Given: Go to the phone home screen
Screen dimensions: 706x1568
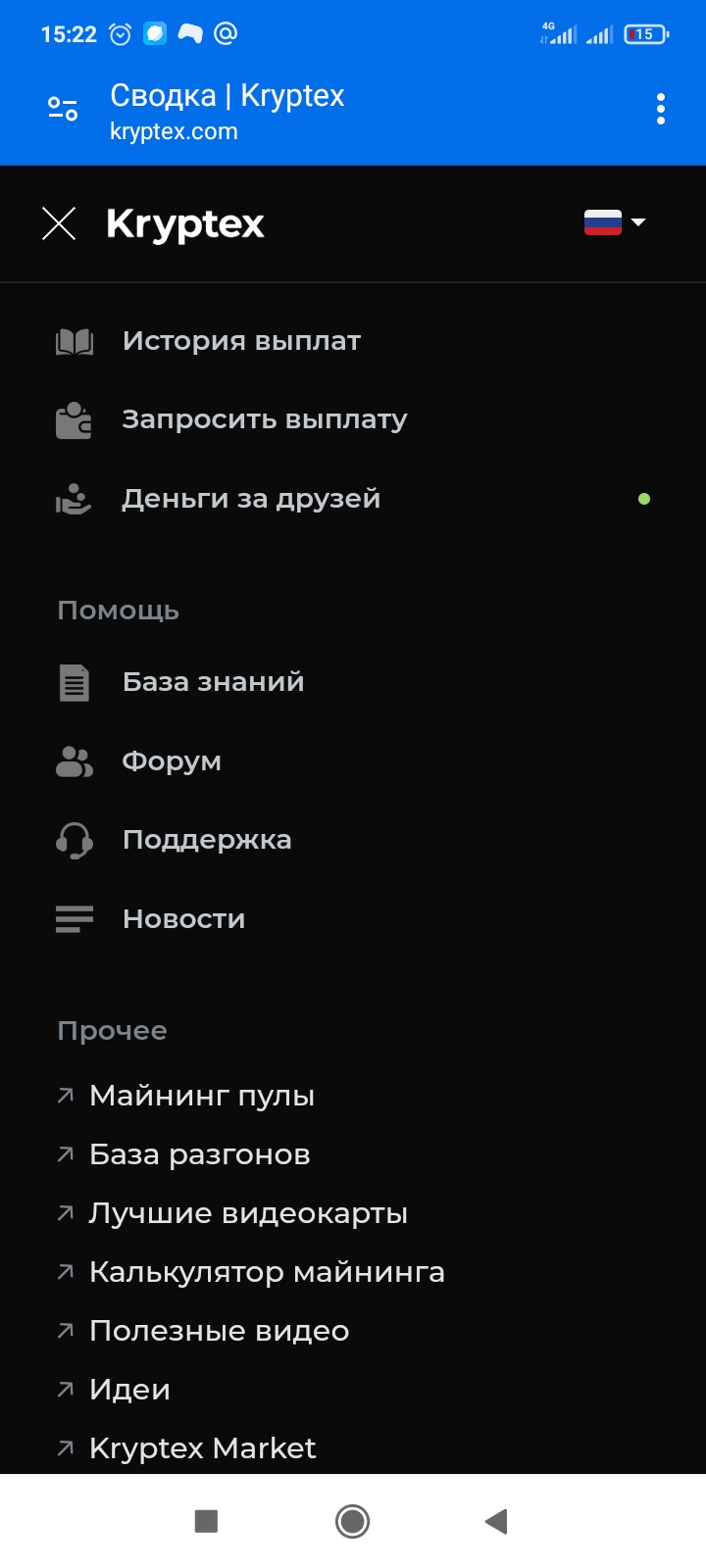Looking at the screenshot, I should (x=352, y=1521).
